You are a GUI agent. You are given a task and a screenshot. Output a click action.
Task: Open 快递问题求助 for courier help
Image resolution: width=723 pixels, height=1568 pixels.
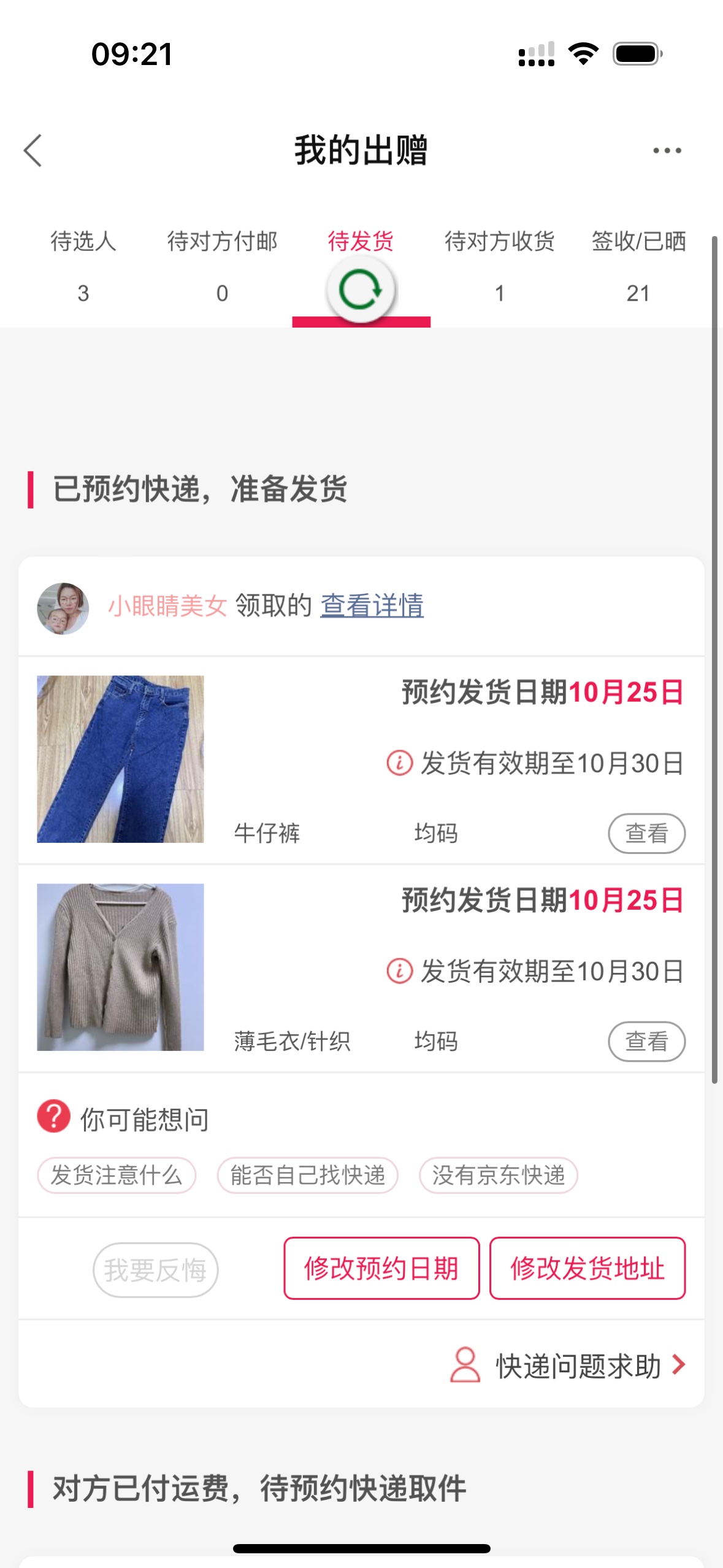tap(577, 1366)
